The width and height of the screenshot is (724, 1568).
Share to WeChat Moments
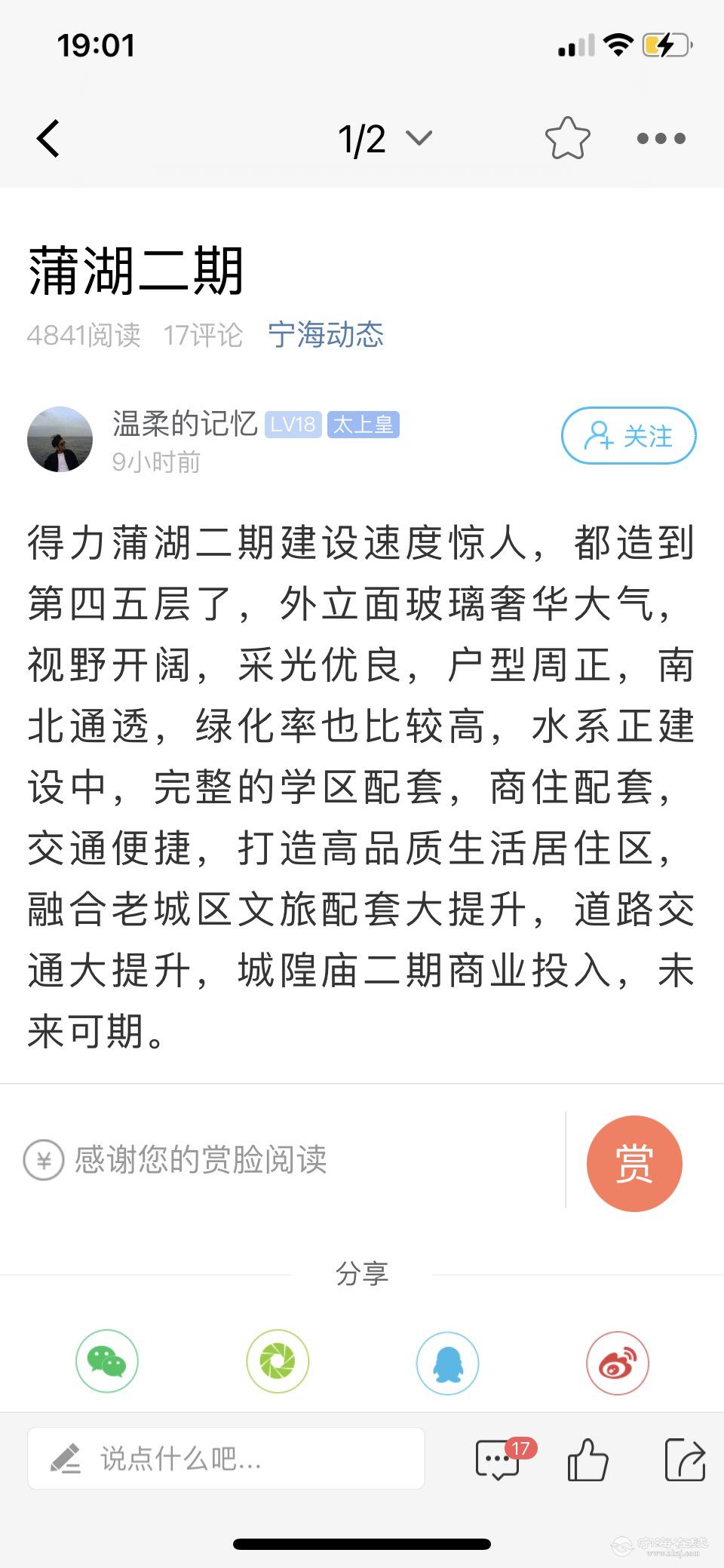coord(278,1361)
